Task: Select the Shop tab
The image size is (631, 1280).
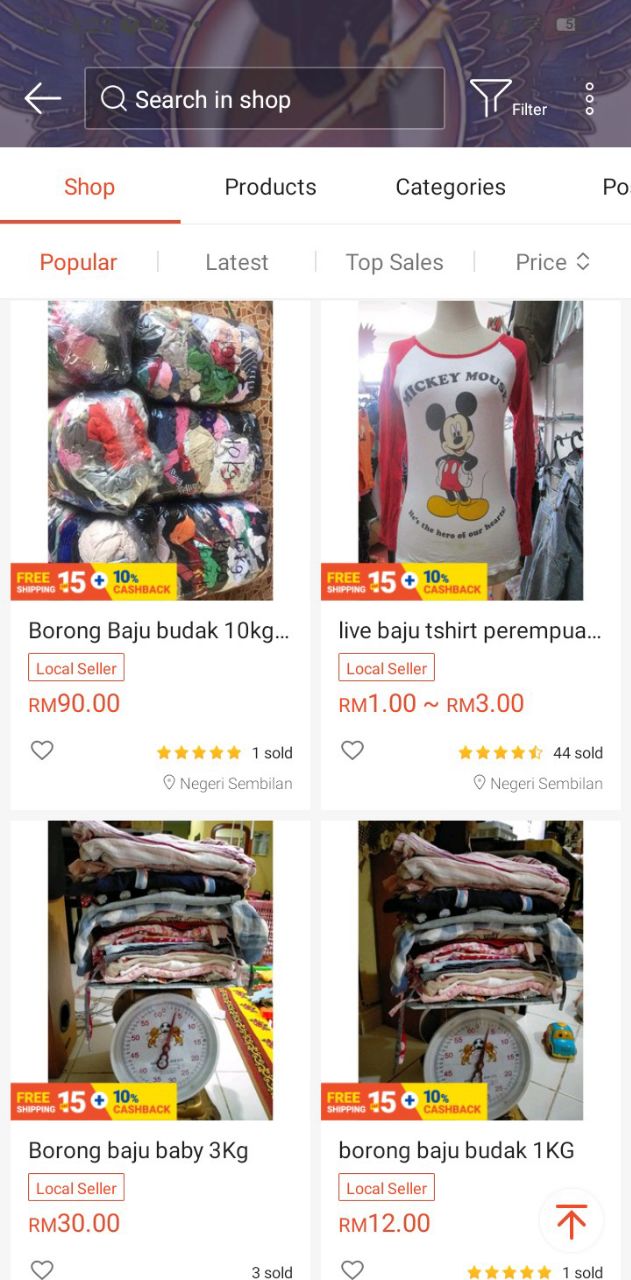Action: pos(89,187)
